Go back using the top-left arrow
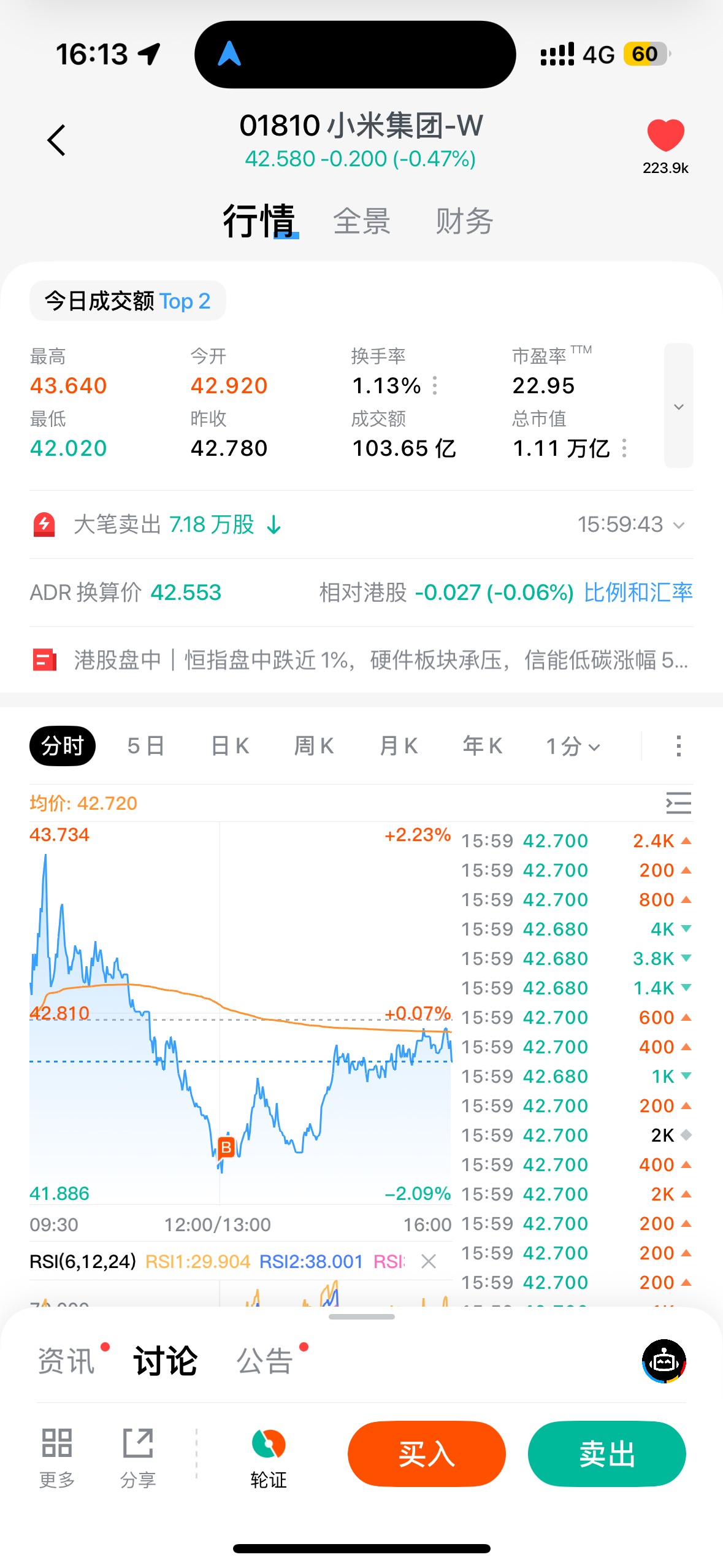The width and height of the screenshot is (723, 1568). pos(56,140)
